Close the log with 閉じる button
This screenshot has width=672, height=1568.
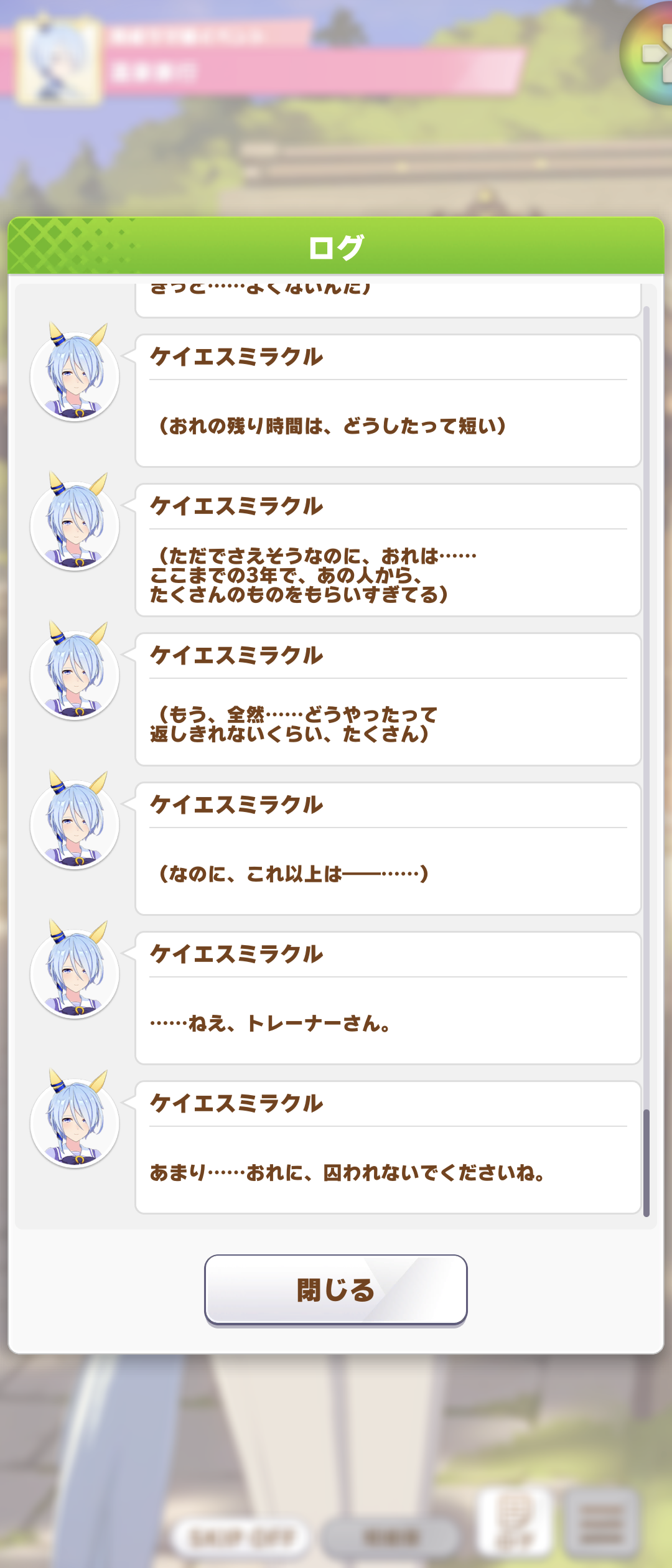[x=336, y=1290]
